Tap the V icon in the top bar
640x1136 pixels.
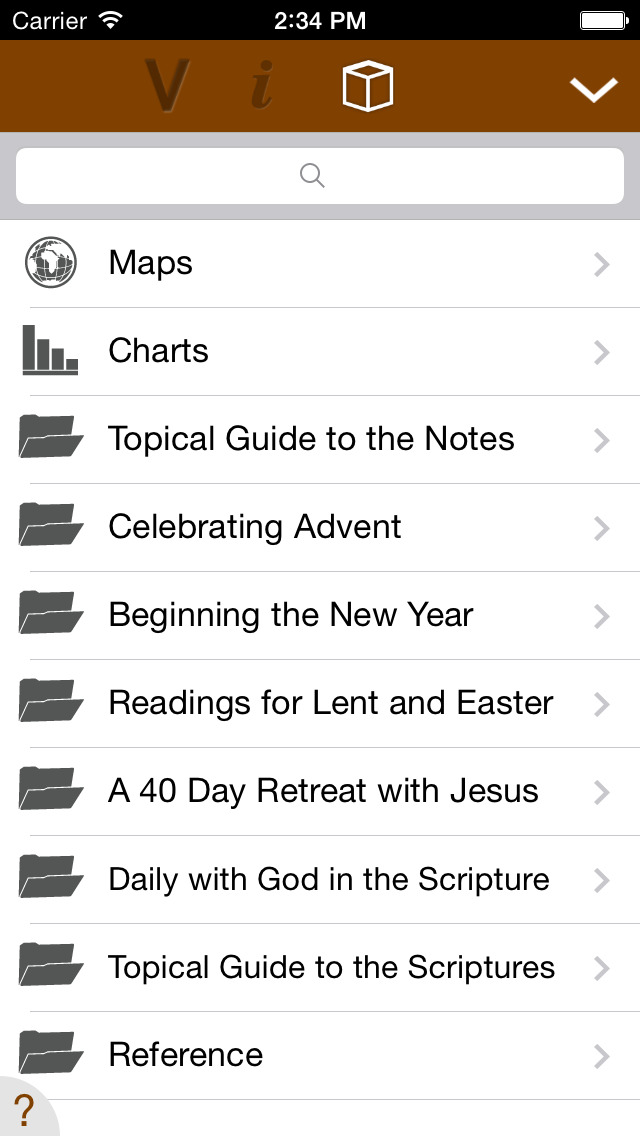coord(167,85)
